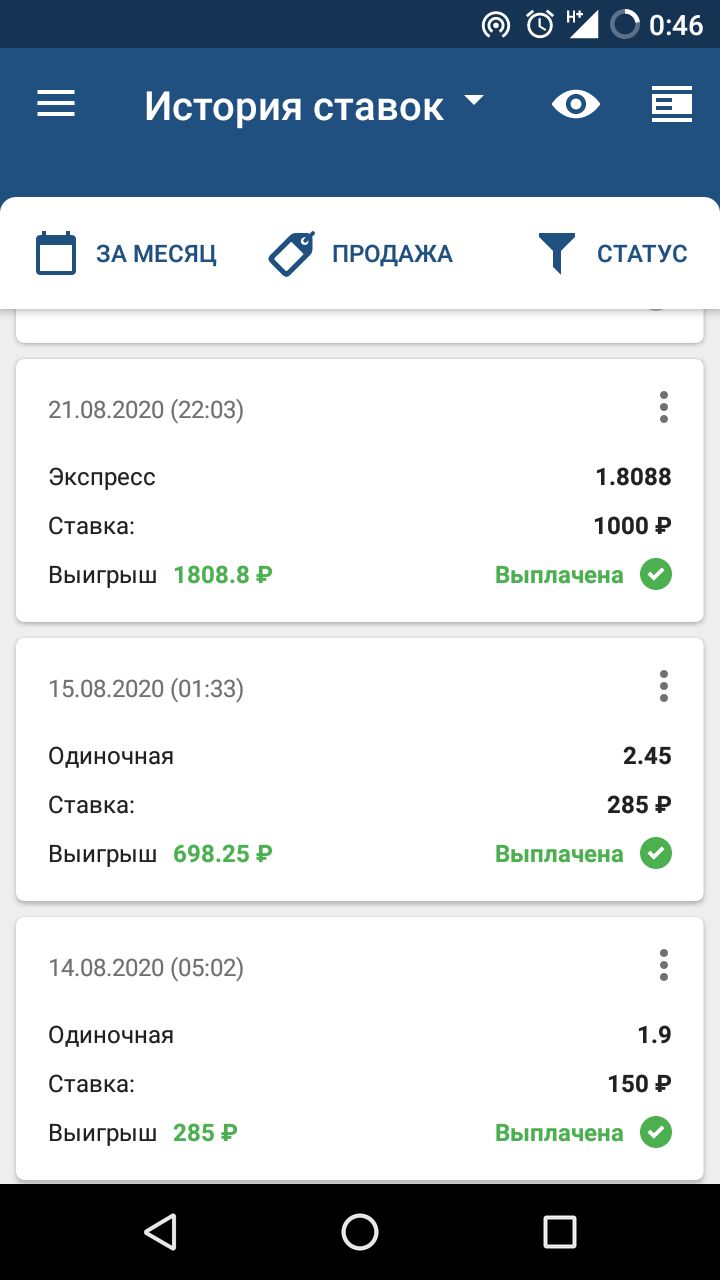Open the Экспресс bet from 21.08.2020
This screenshot has width=720, height=1280.
pos(360,490)
